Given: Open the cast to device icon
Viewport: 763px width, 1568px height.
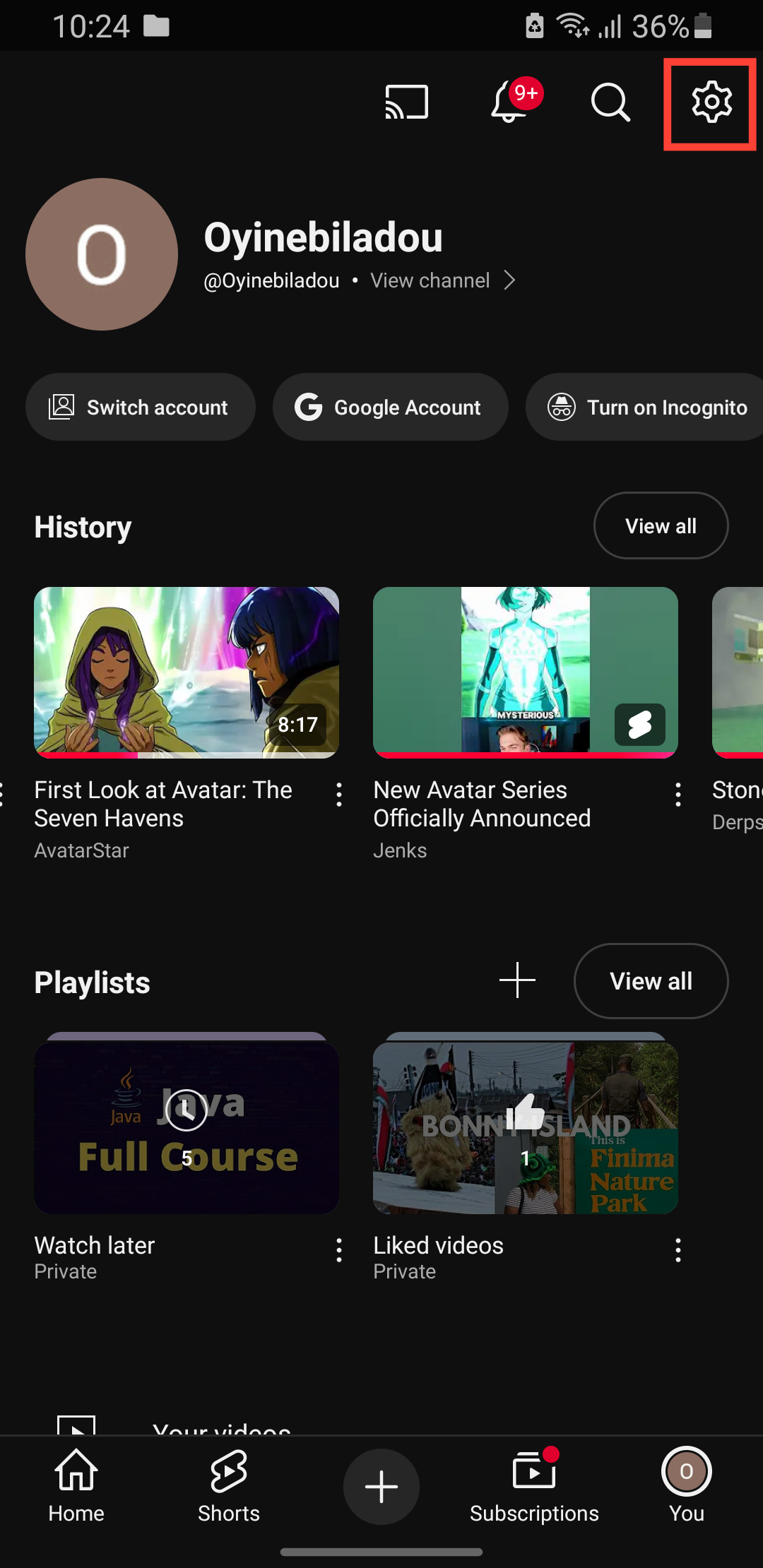Looking at the screenshot, I should click(x=407, y=103).
